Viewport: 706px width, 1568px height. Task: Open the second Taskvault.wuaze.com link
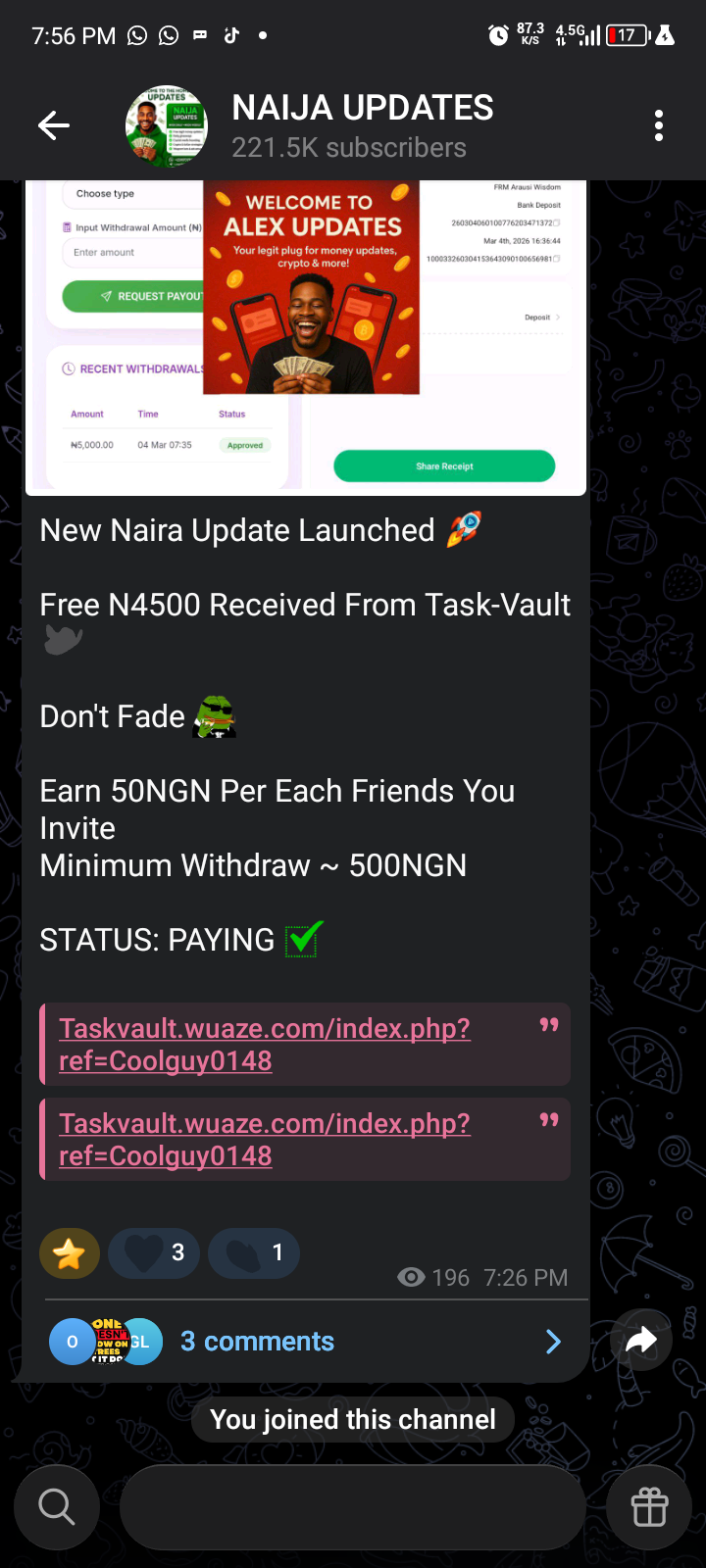(265, 1139)
